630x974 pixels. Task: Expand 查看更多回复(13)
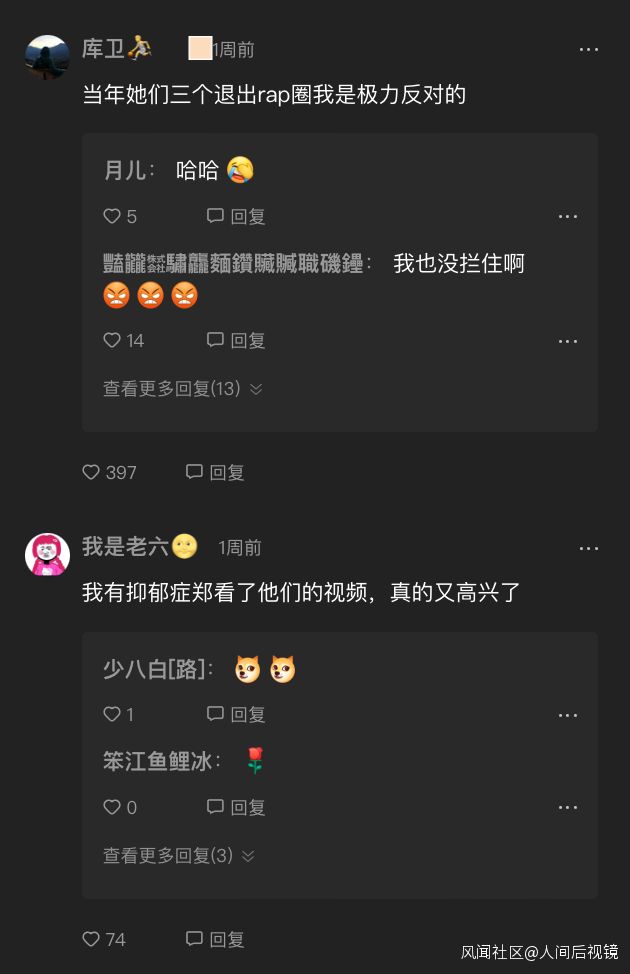pos(183,389)
